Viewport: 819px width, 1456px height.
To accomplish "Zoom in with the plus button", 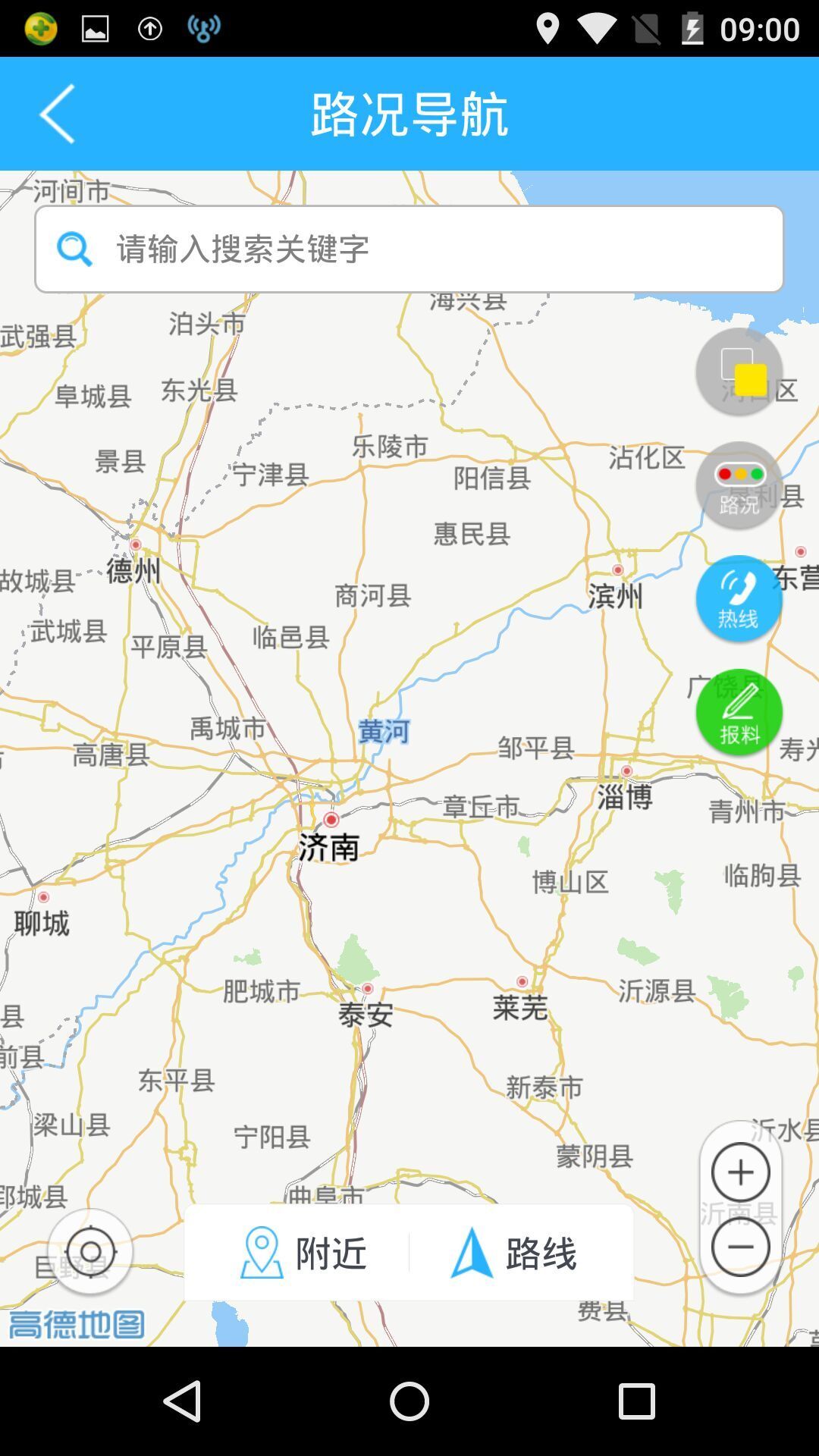I will point(741,1172).
